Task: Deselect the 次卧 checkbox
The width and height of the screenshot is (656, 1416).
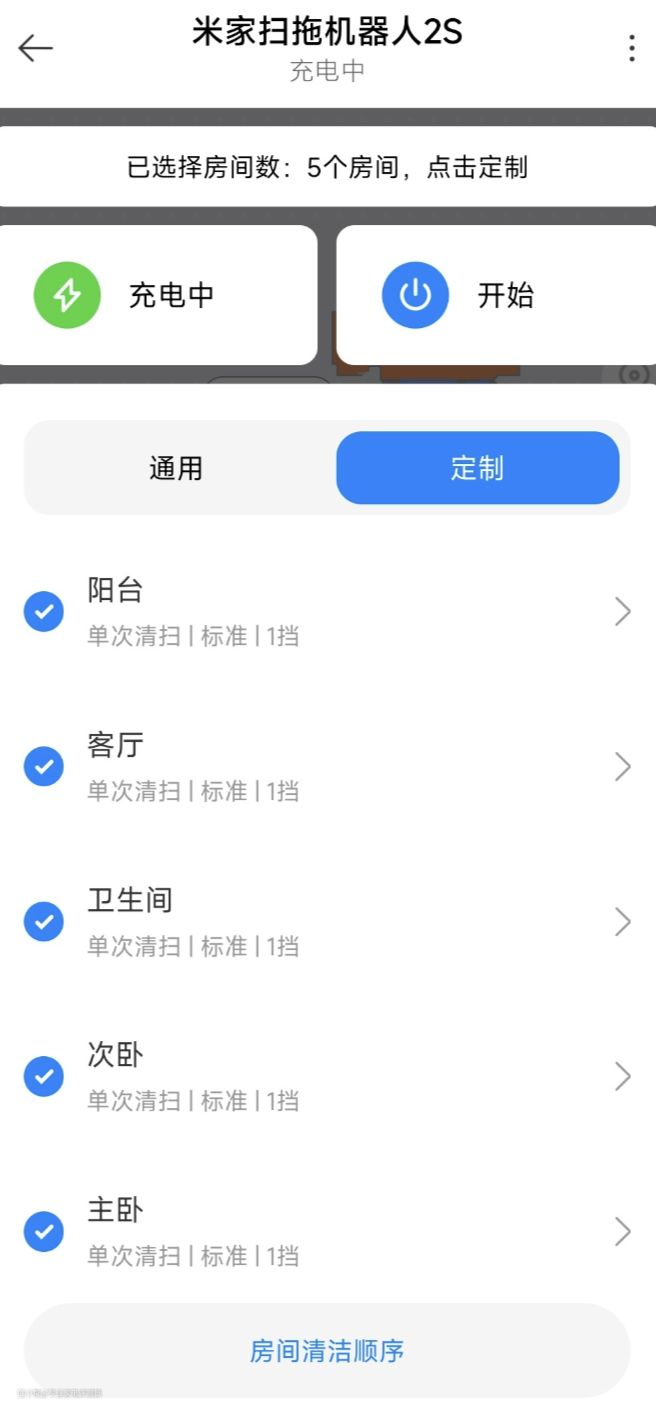Action: click(x=43, y=1076)
